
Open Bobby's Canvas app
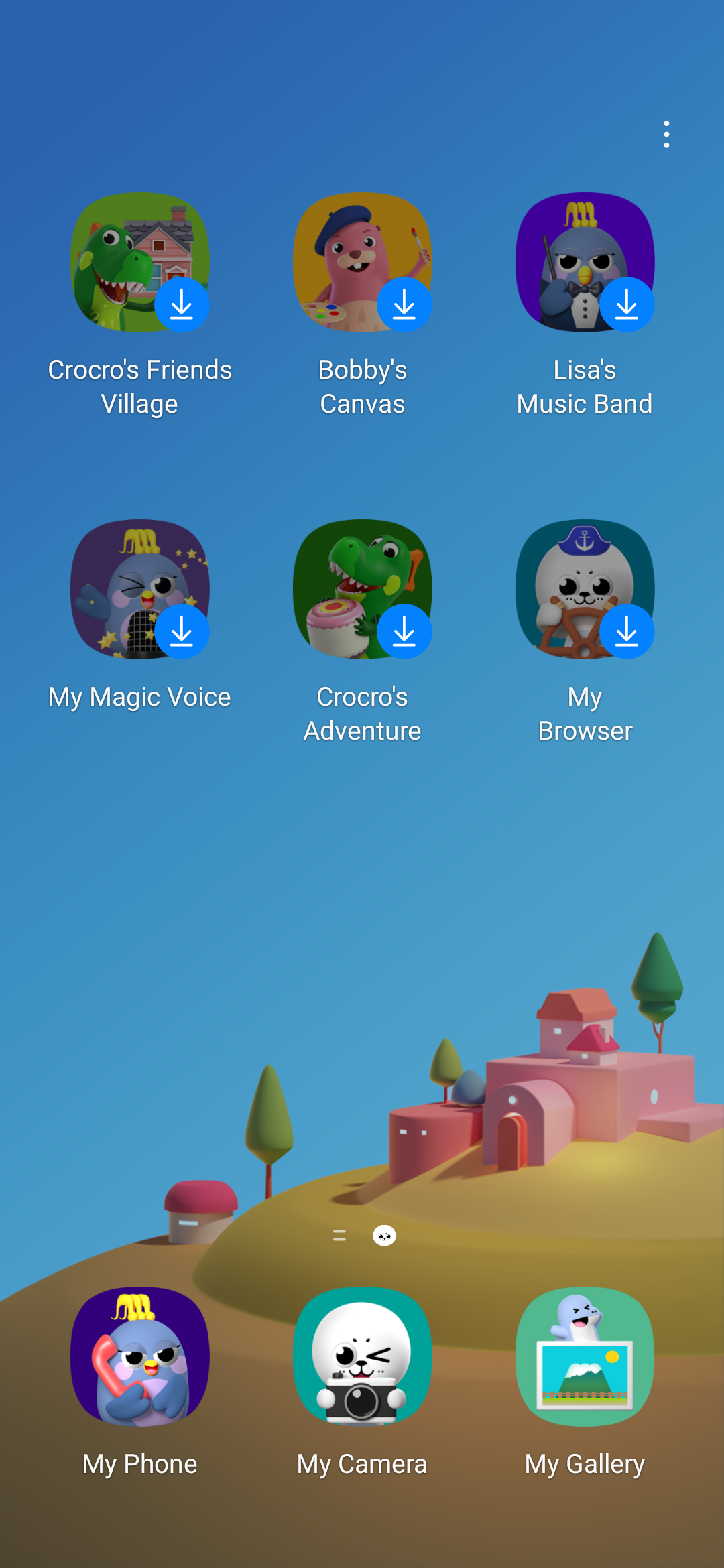pyautogui.click(x=362, y=263)
